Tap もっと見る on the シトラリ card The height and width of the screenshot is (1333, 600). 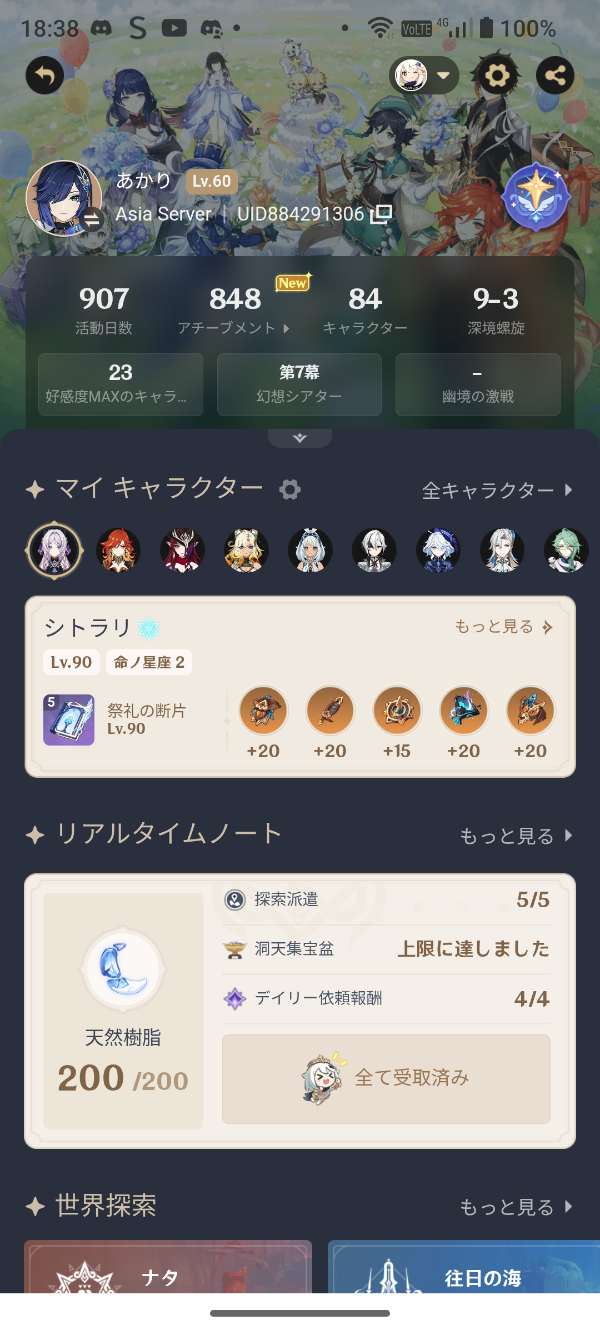tap(503, 627)
